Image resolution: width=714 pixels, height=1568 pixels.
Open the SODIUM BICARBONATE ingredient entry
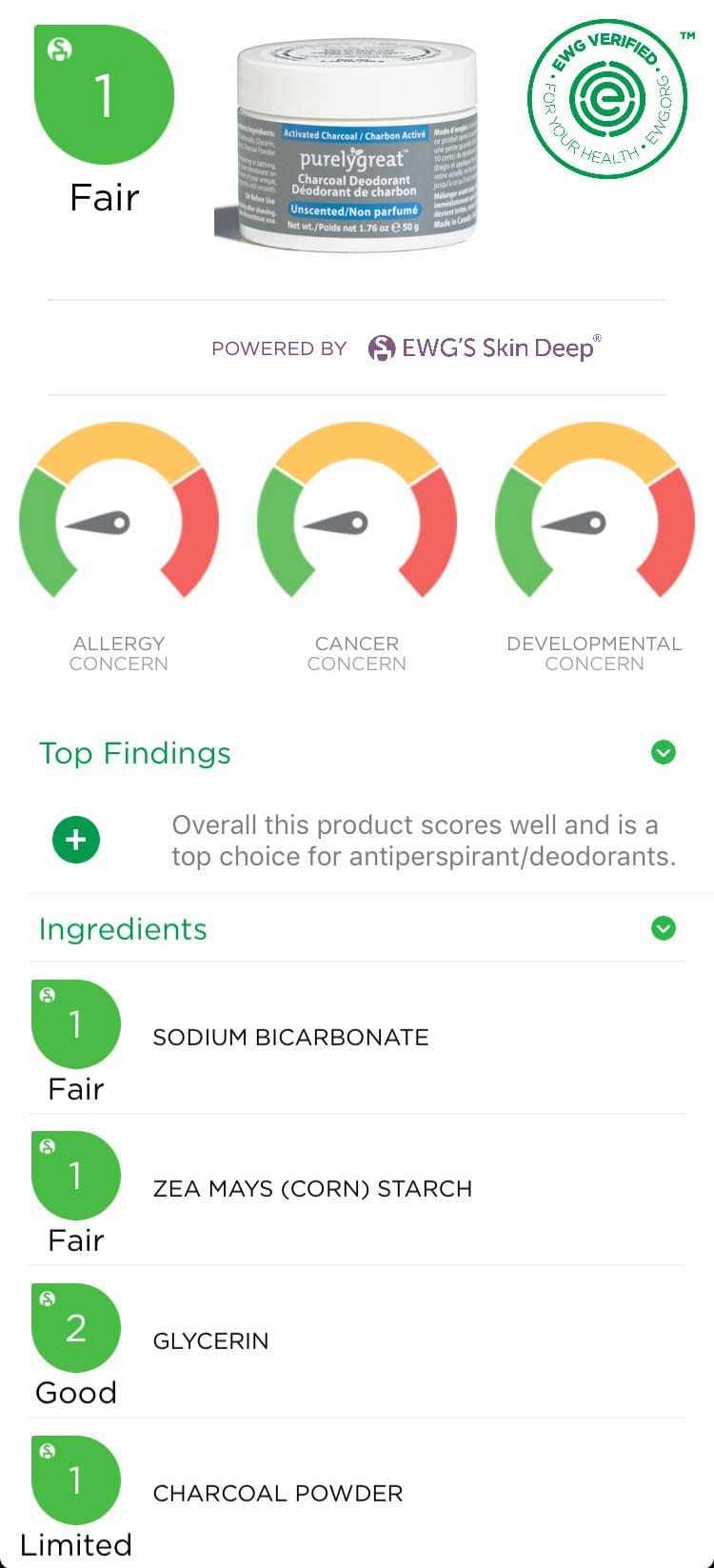pyautogui.click(x=290, y=1038)
